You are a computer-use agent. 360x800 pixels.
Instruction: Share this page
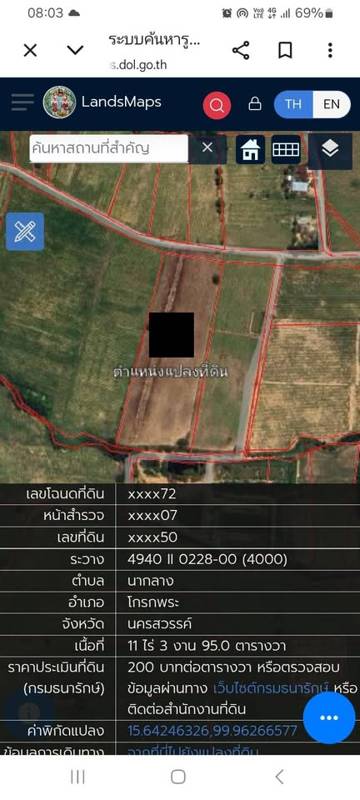tap(241, 50)
